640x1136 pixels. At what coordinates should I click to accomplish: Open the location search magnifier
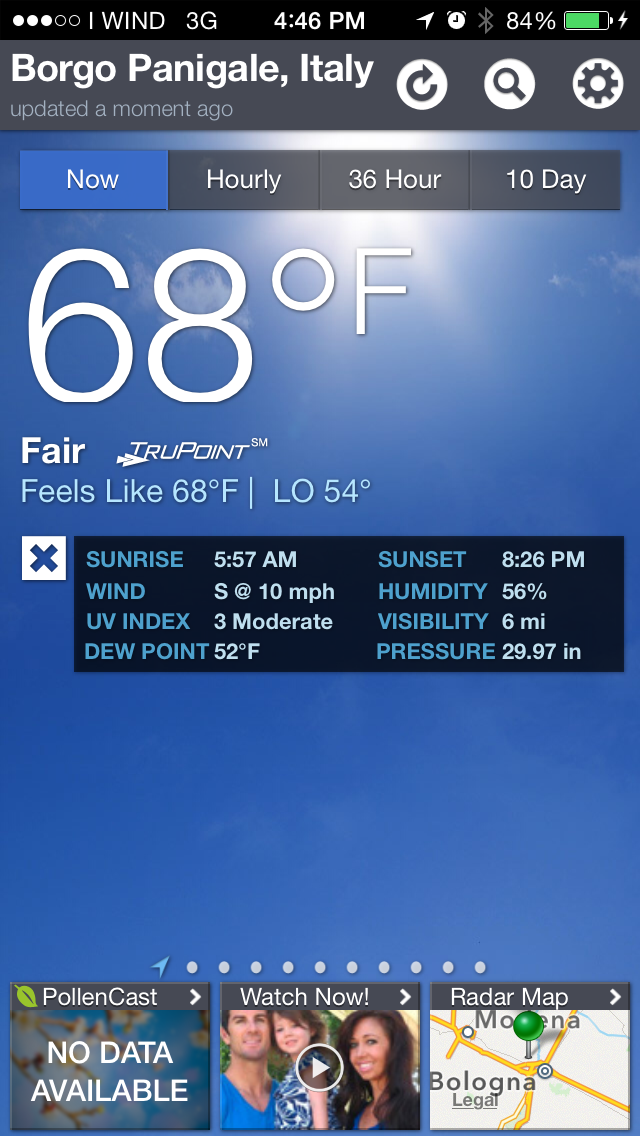point(510,84)
